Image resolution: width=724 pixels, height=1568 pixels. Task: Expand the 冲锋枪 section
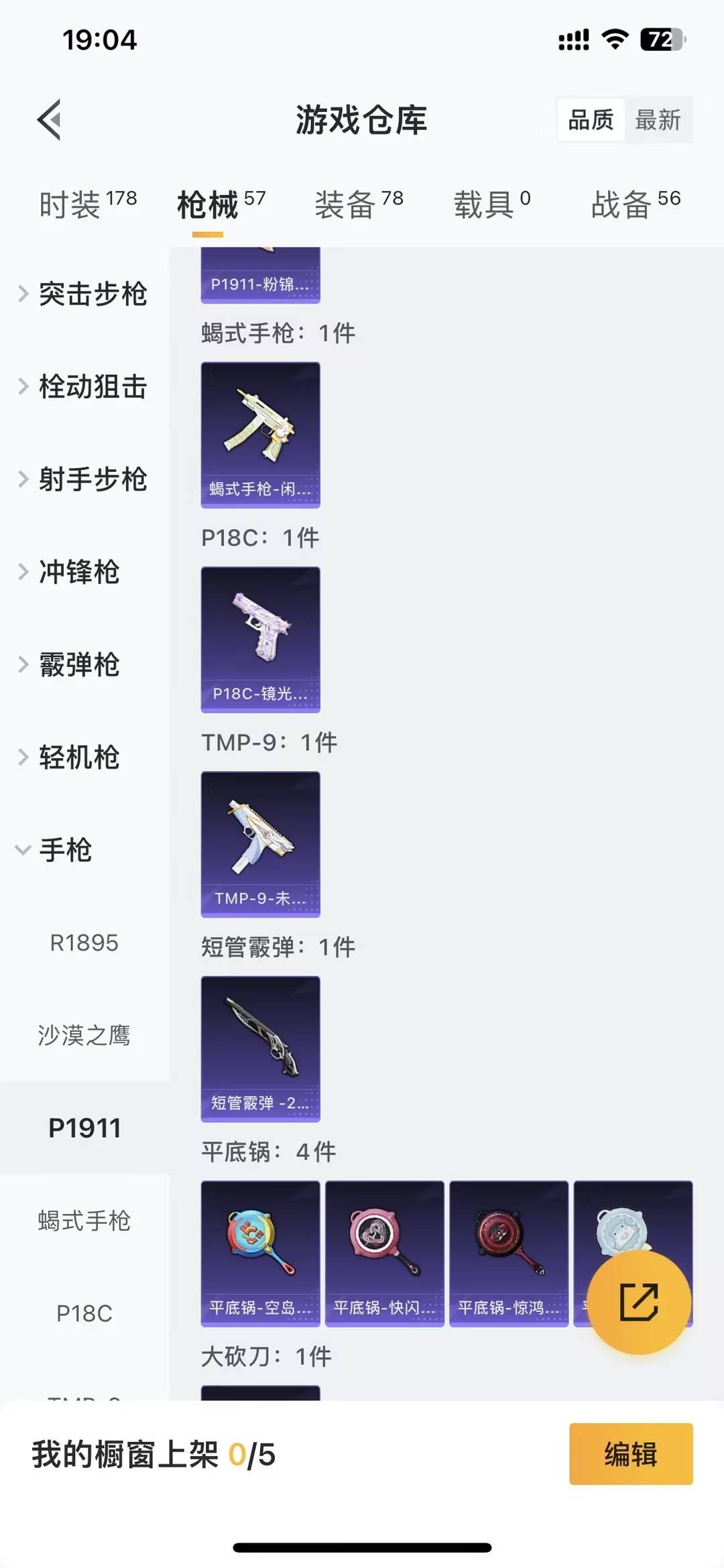tap(78, 572)
